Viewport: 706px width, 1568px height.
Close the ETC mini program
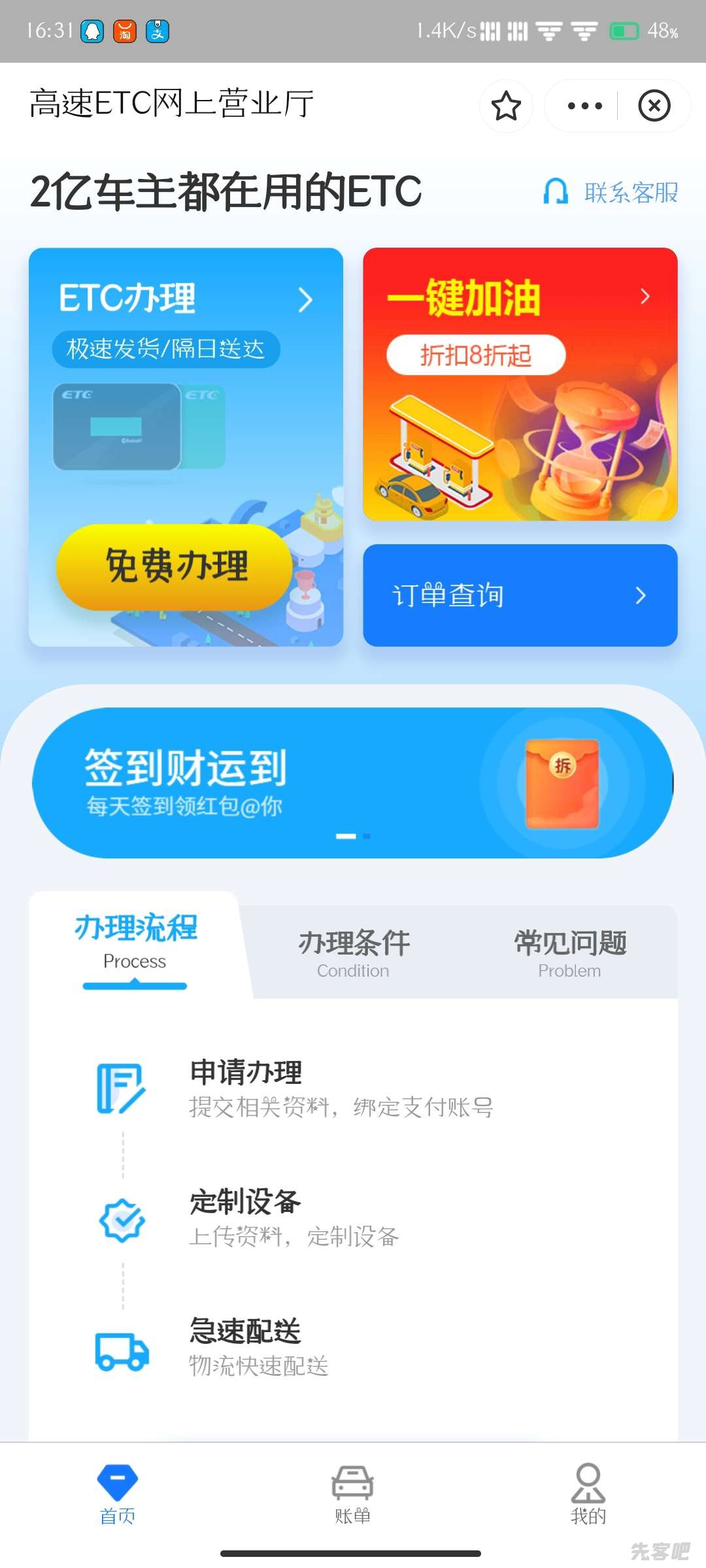654,106
